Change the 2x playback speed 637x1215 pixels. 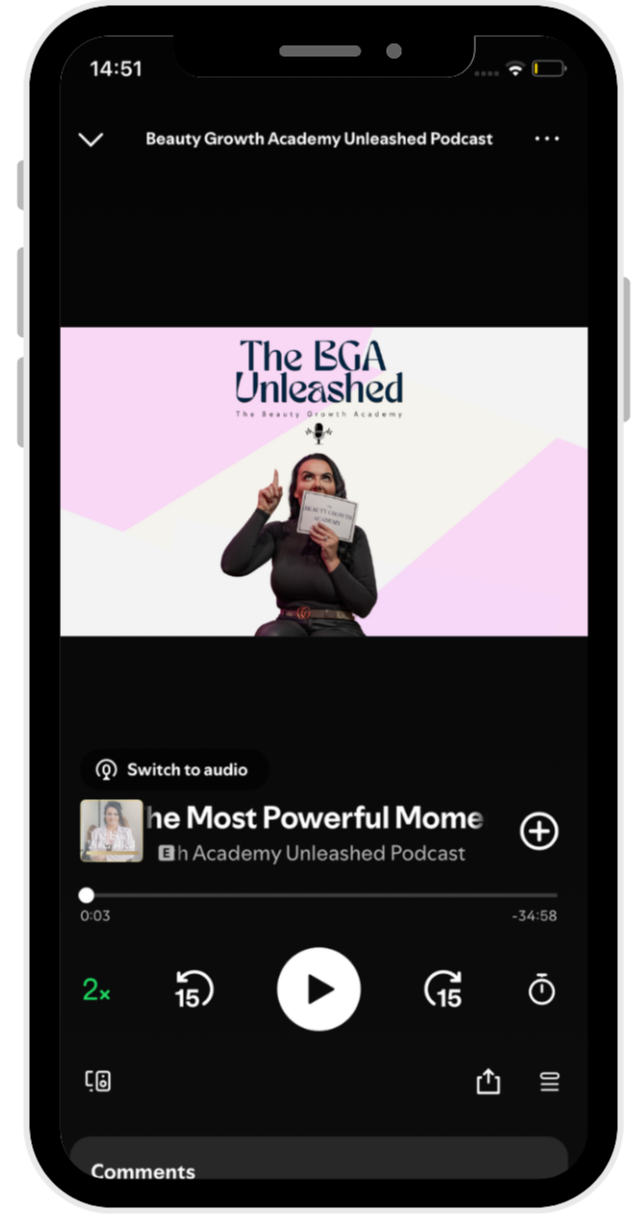point(96,991)
